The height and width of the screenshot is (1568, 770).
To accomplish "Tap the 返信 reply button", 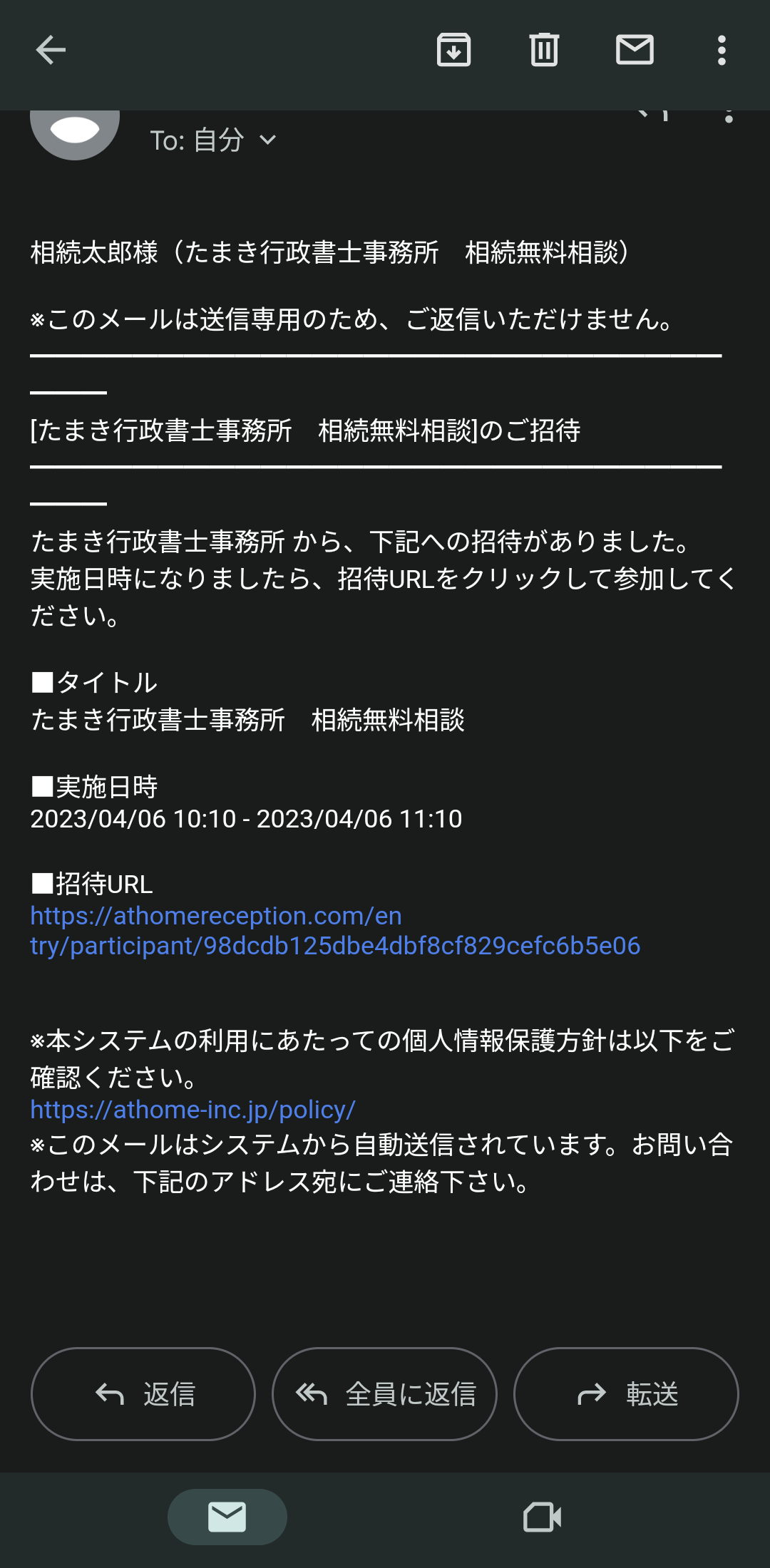I will pyautogui.click(x=143, y=1394).
